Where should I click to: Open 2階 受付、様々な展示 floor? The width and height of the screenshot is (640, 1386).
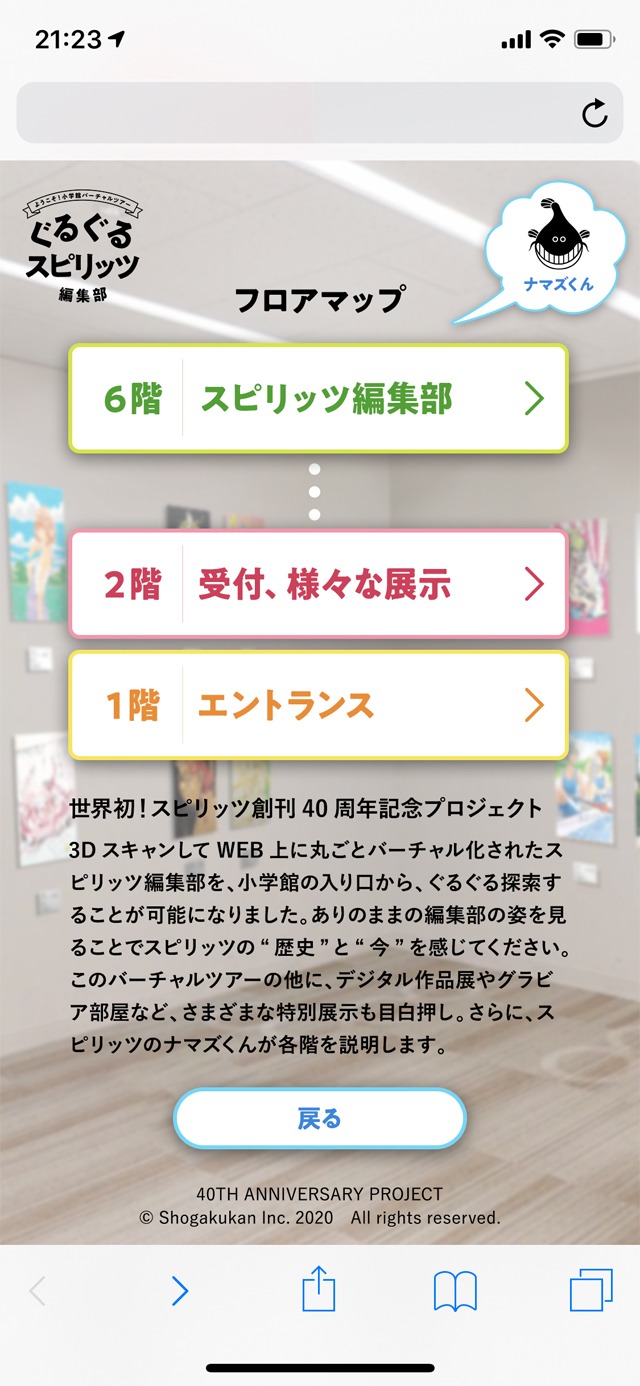[x=318, y=584]
